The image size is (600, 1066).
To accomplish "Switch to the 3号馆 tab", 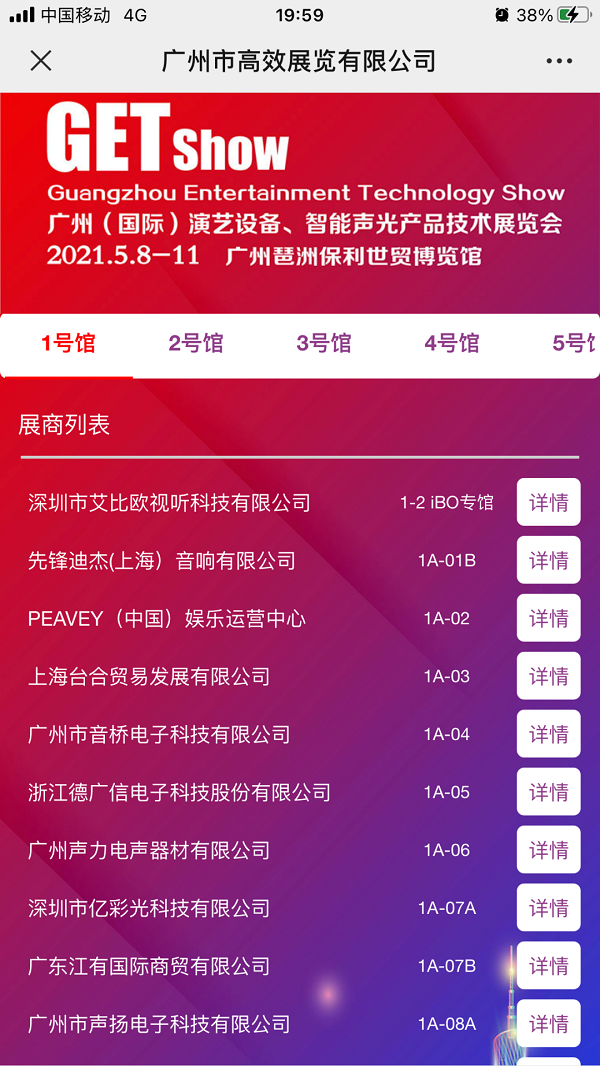I will click(x=324, y=344).
